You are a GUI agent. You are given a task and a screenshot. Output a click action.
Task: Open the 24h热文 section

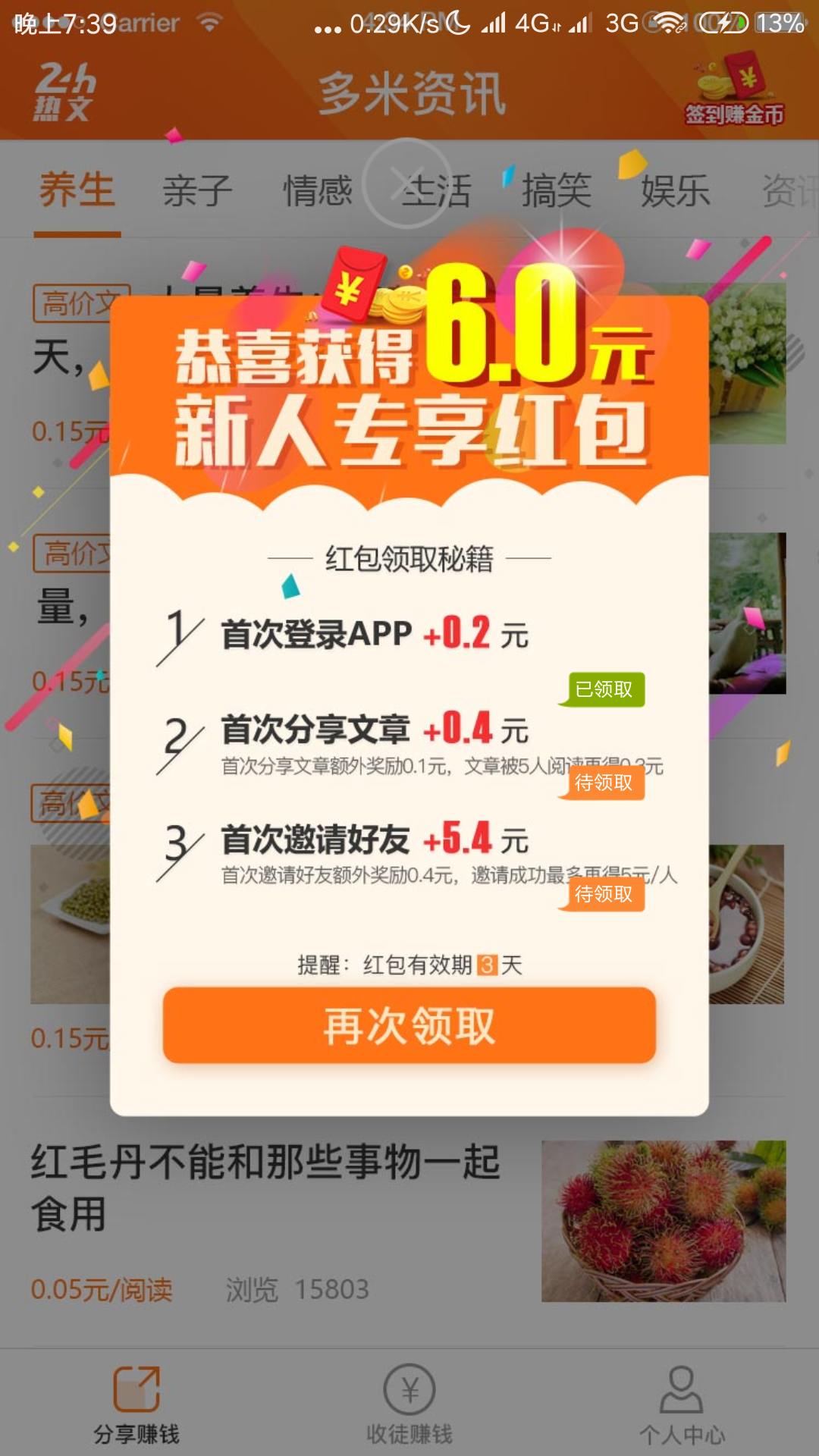[64, 93]
